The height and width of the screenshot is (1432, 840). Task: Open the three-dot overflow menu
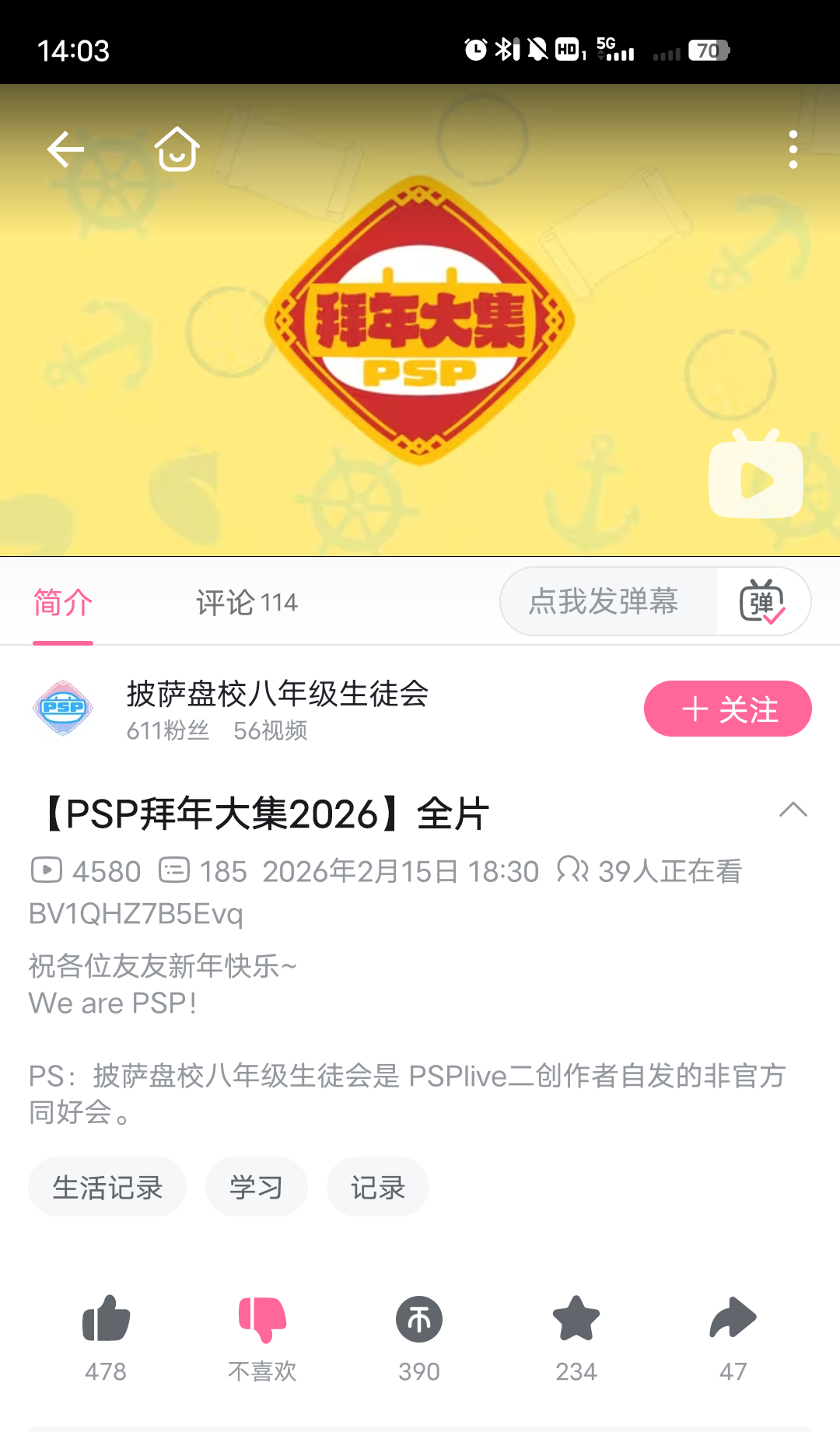point(793,149)
